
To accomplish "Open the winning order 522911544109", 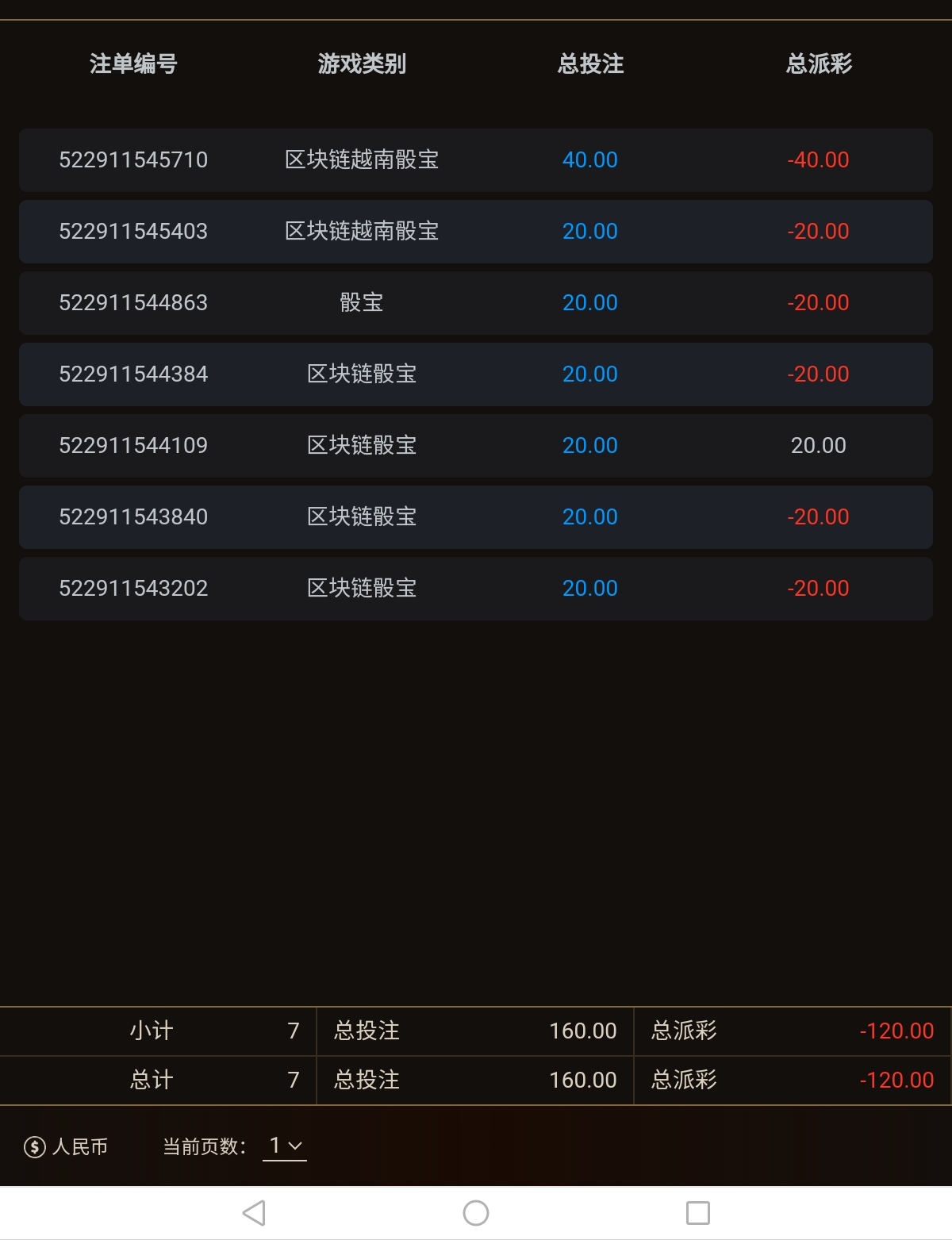I will point(133,446).
